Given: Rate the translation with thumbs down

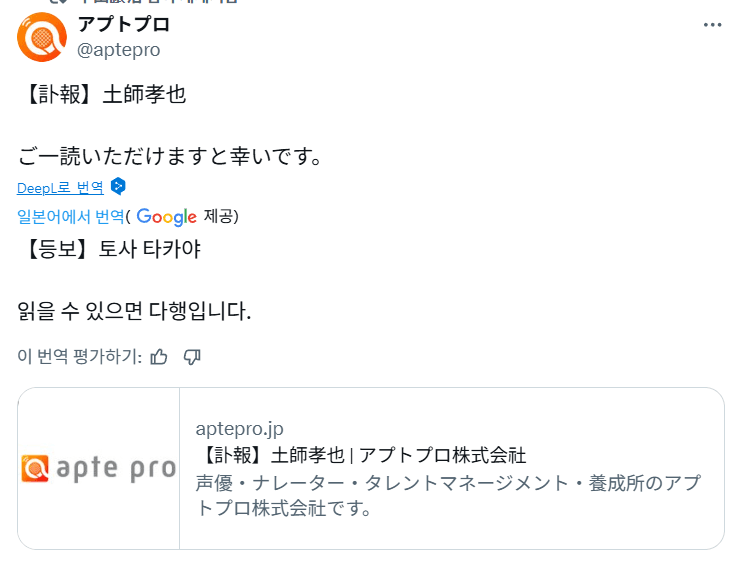Looking at the screenshot, I should (x=193, y=357).
